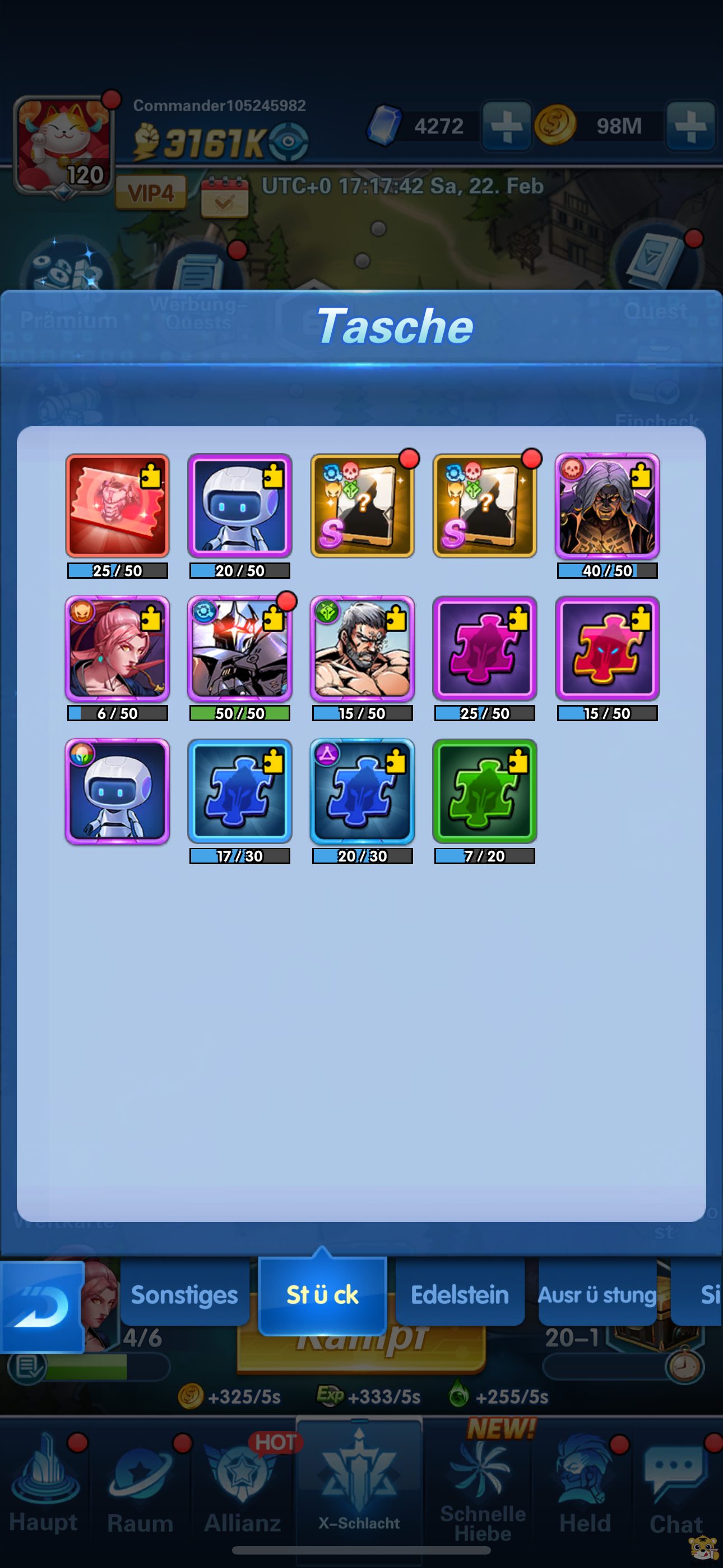
Task: Open the white robot shard 20/50
Action: [x=240, y=506]
